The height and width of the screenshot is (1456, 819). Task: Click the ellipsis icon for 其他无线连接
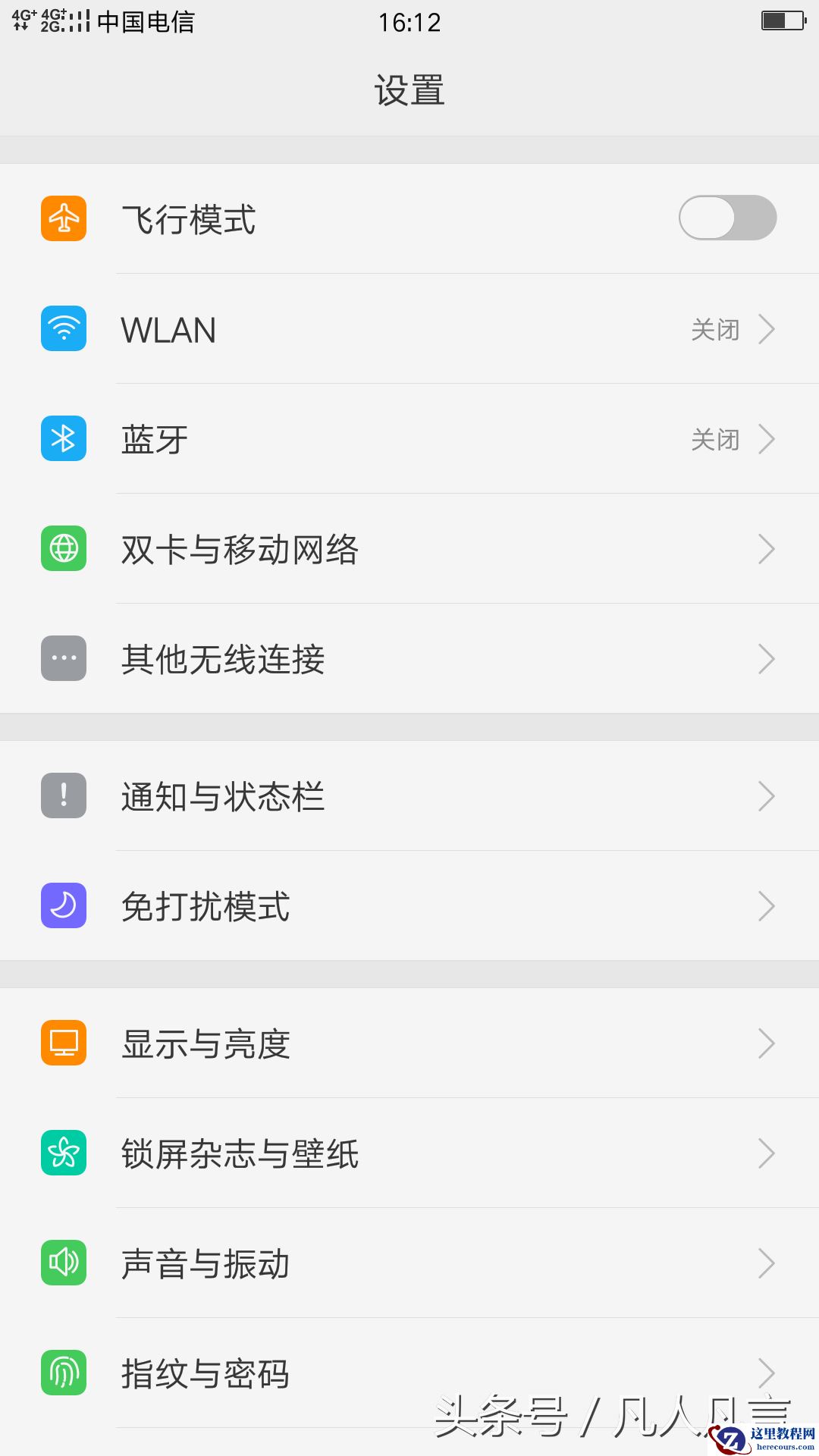[x=64, y=658]
